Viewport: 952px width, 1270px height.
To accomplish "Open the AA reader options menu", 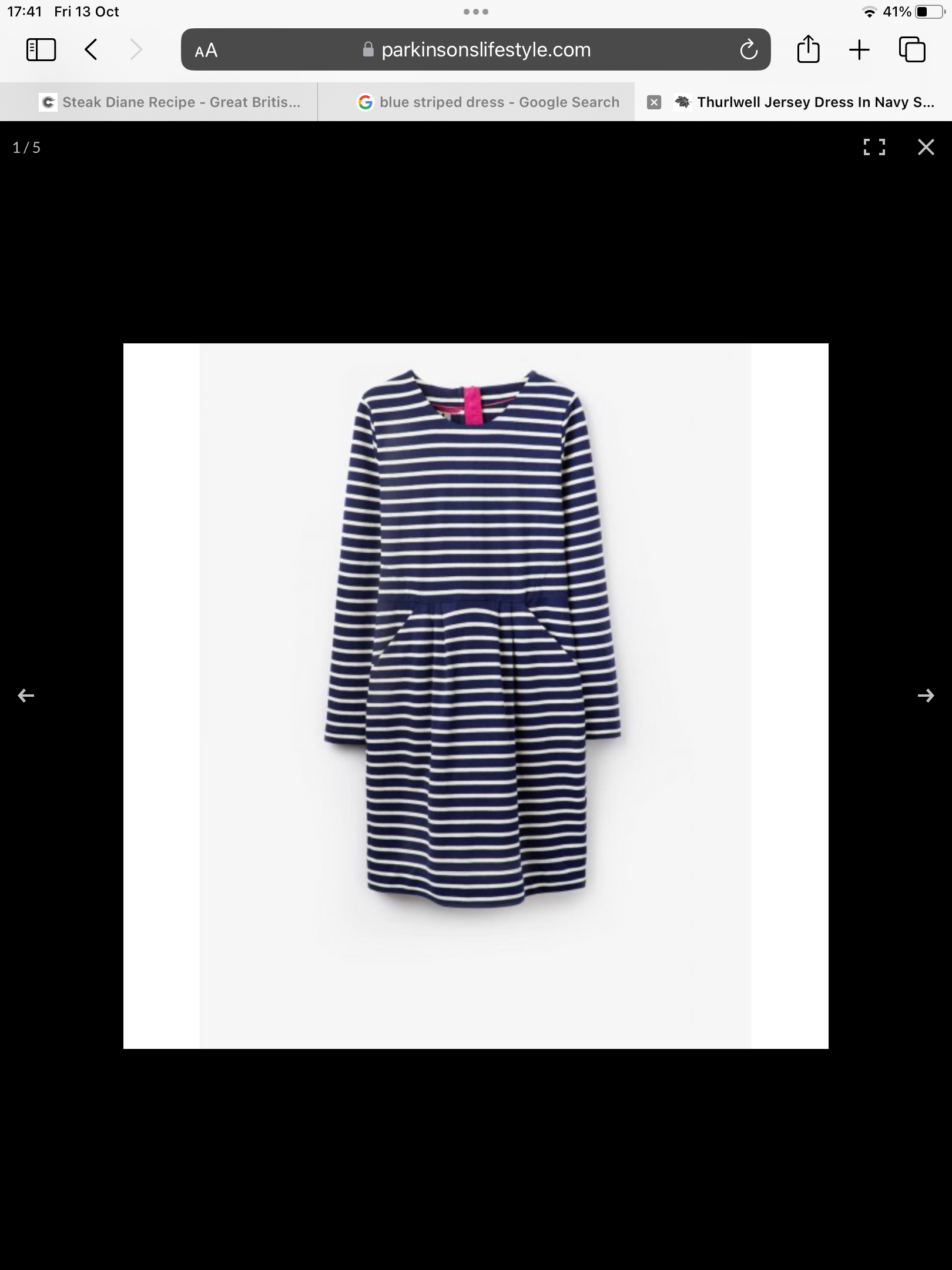I will click(x=206, y=51).
